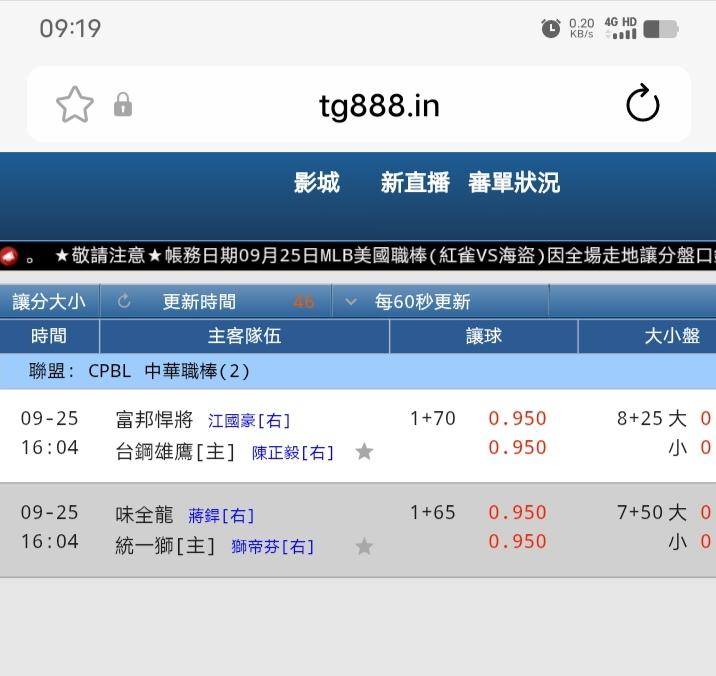Reload the page using the refresh icon
The width and height of the screenshot is (716, 676).
(642, 103)
